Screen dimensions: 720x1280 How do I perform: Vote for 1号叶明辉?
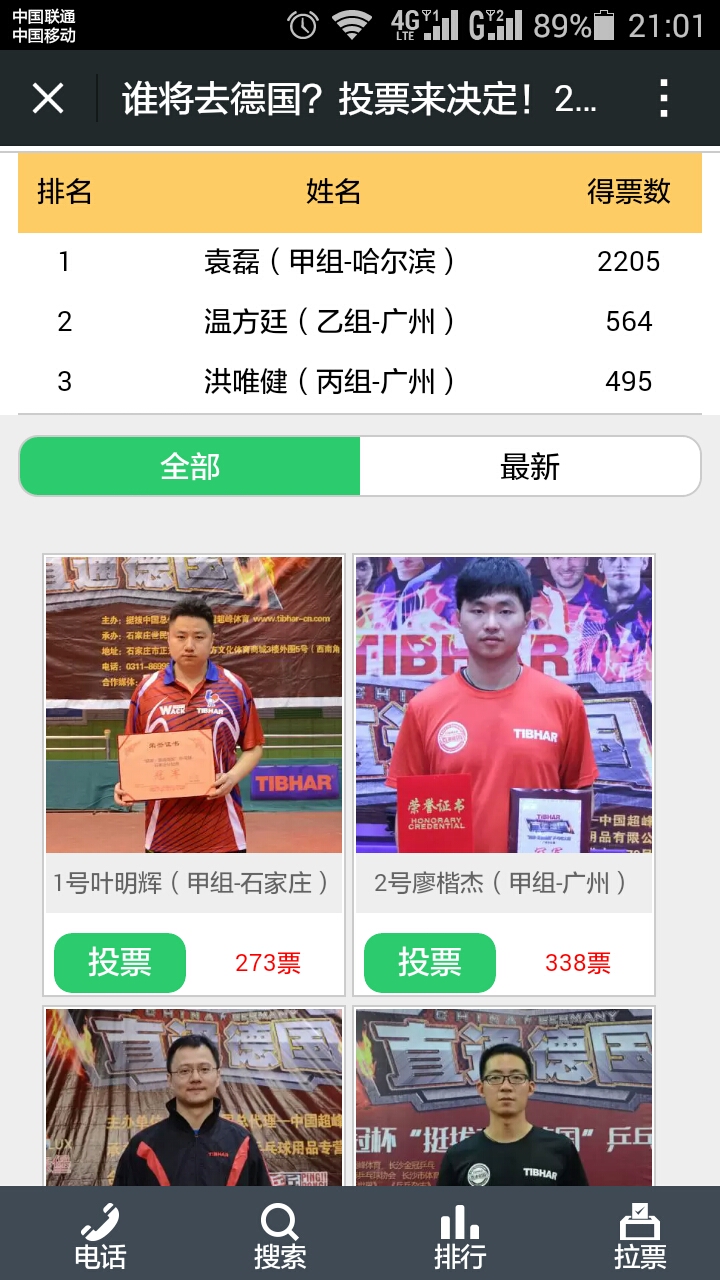coord(120,962)
